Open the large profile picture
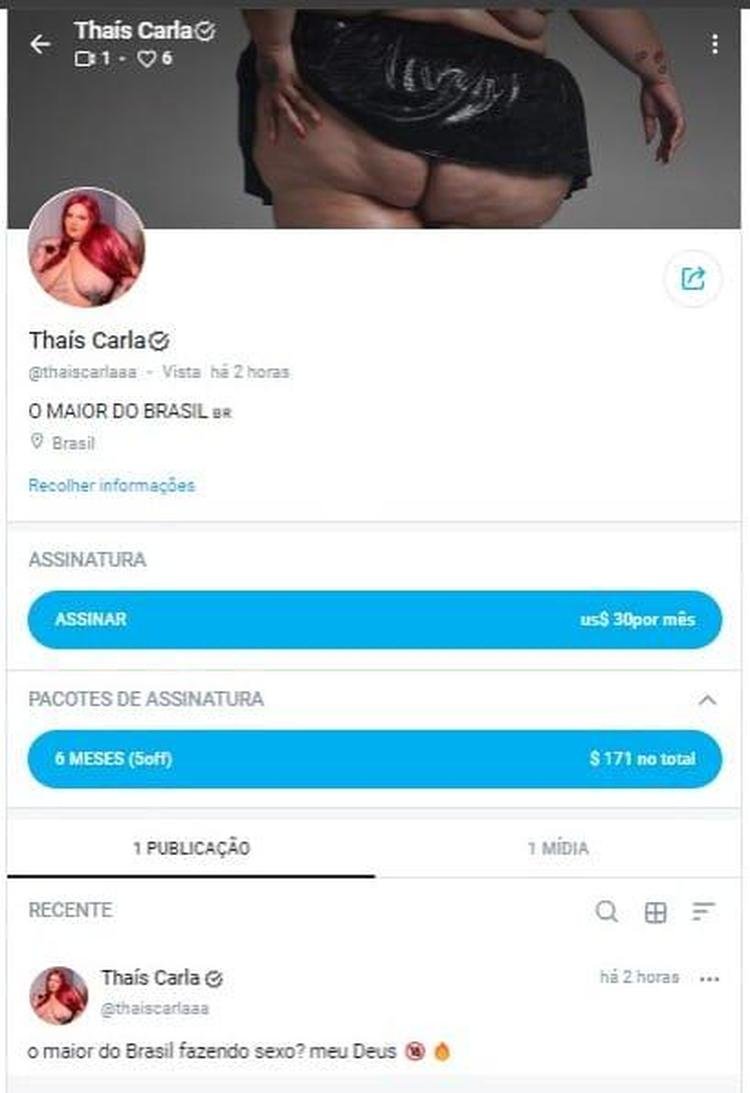The width and height of the screenshot is (750, 1093). [86, 247]
